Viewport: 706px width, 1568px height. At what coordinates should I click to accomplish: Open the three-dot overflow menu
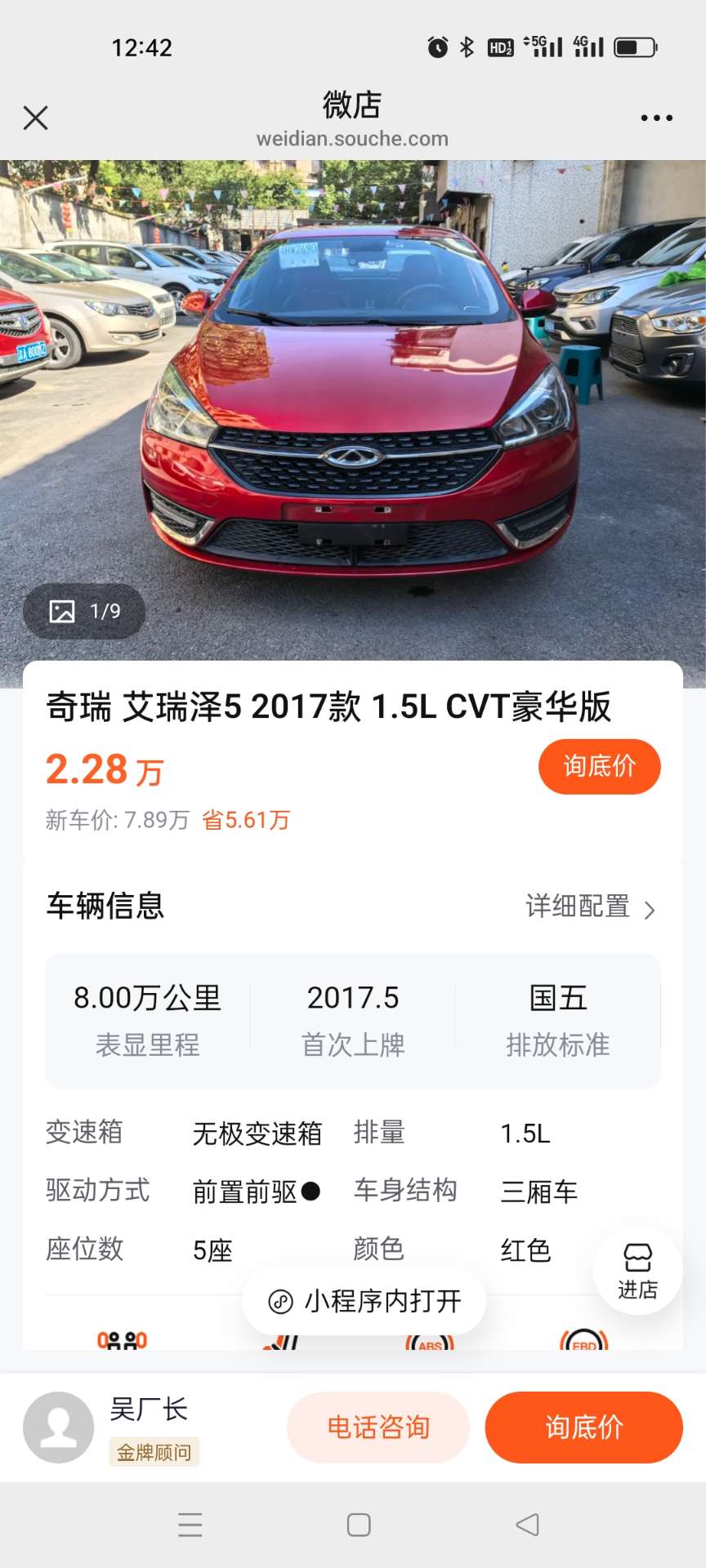(x=656, y=118)
